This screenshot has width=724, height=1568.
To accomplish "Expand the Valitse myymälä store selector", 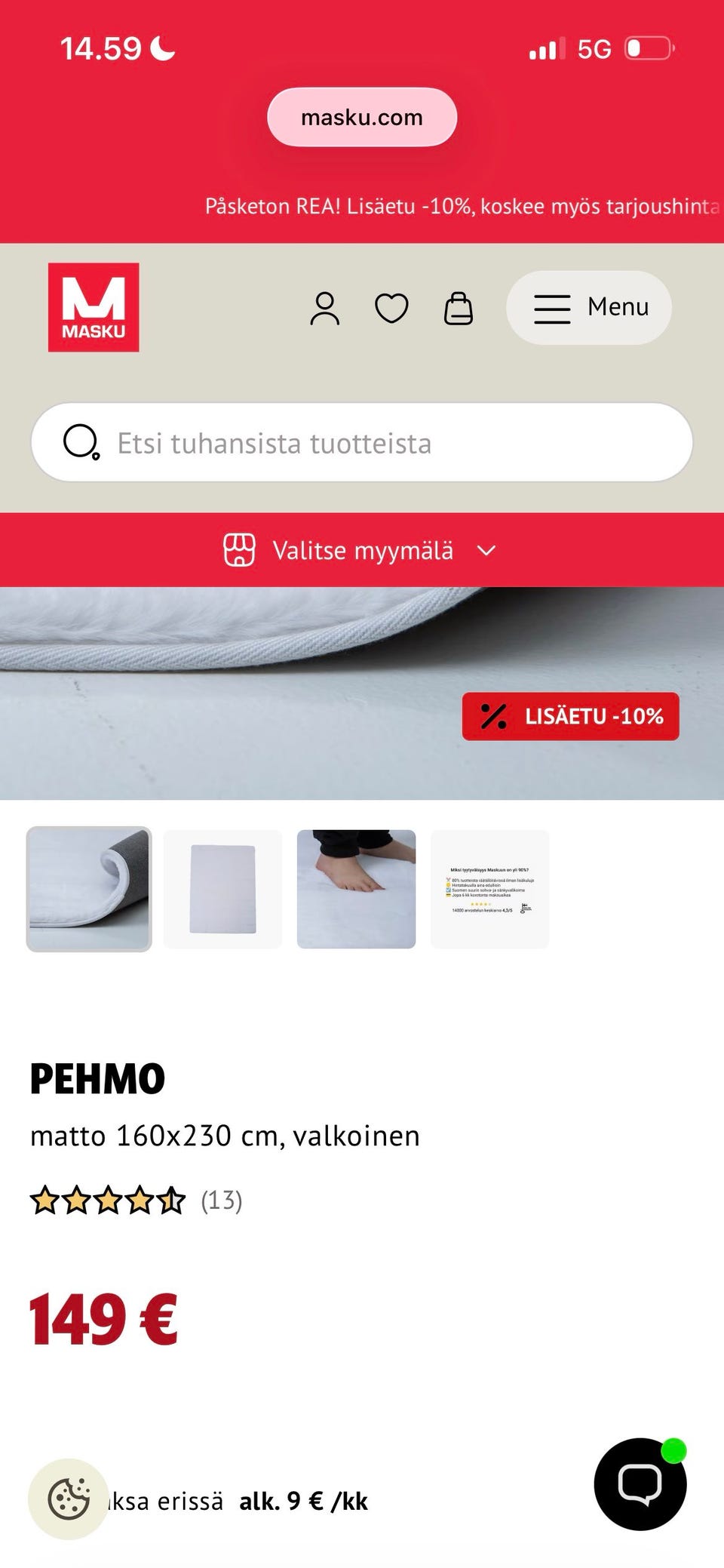I will 362,550.
